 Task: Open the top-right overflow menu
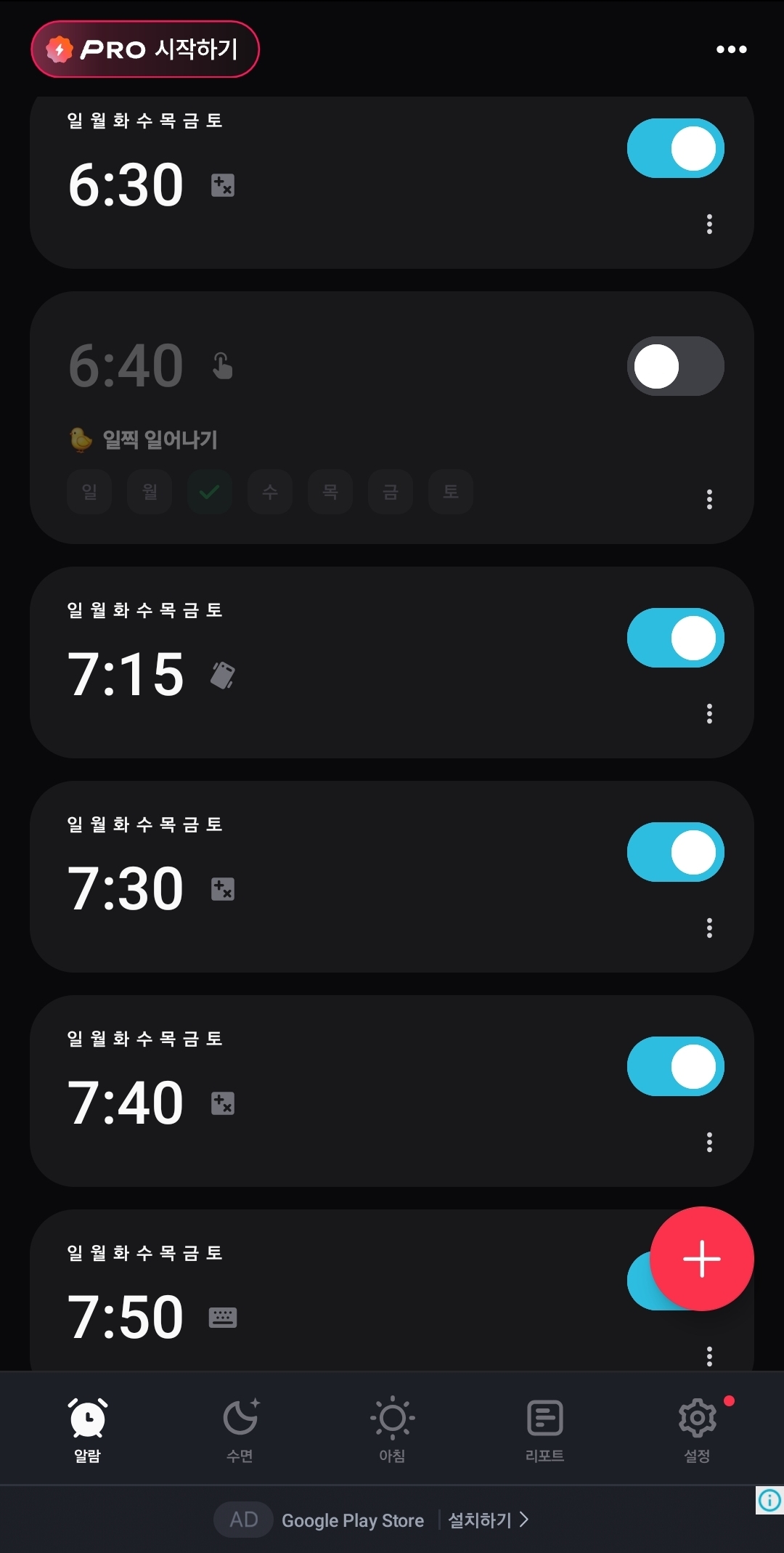[x=731, y=49]
